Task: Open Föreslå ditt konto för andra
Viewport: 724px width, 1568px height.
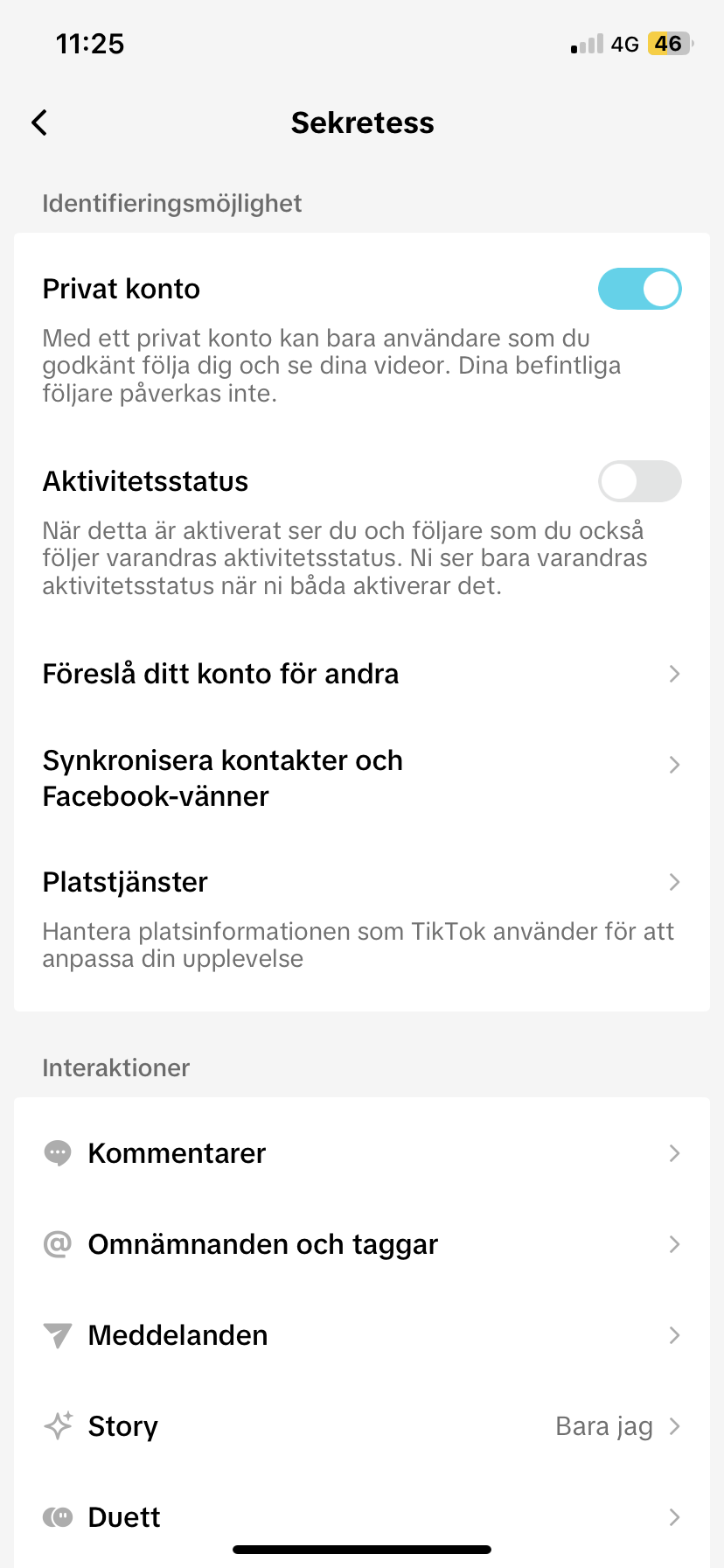Action: (362, 674)
